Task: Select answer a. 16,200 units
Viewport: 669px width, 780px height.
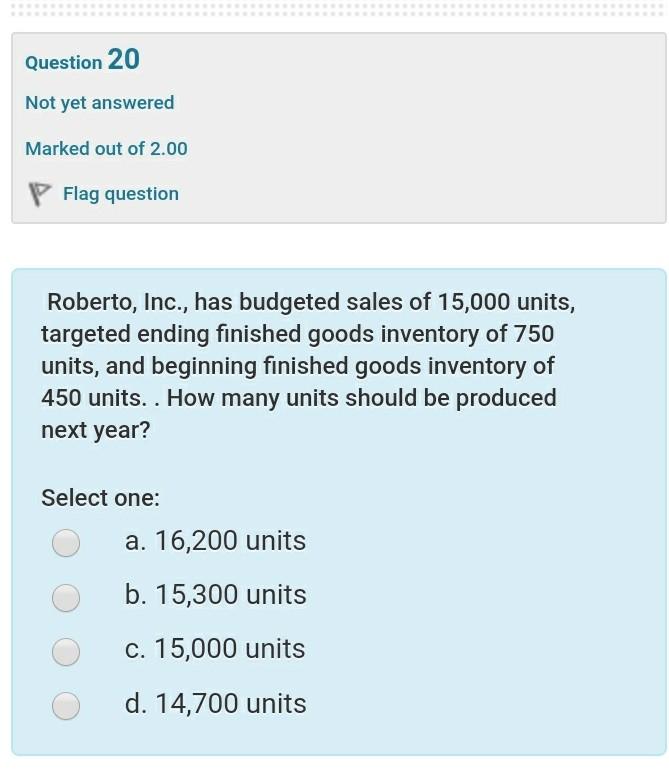Action: 66,543
